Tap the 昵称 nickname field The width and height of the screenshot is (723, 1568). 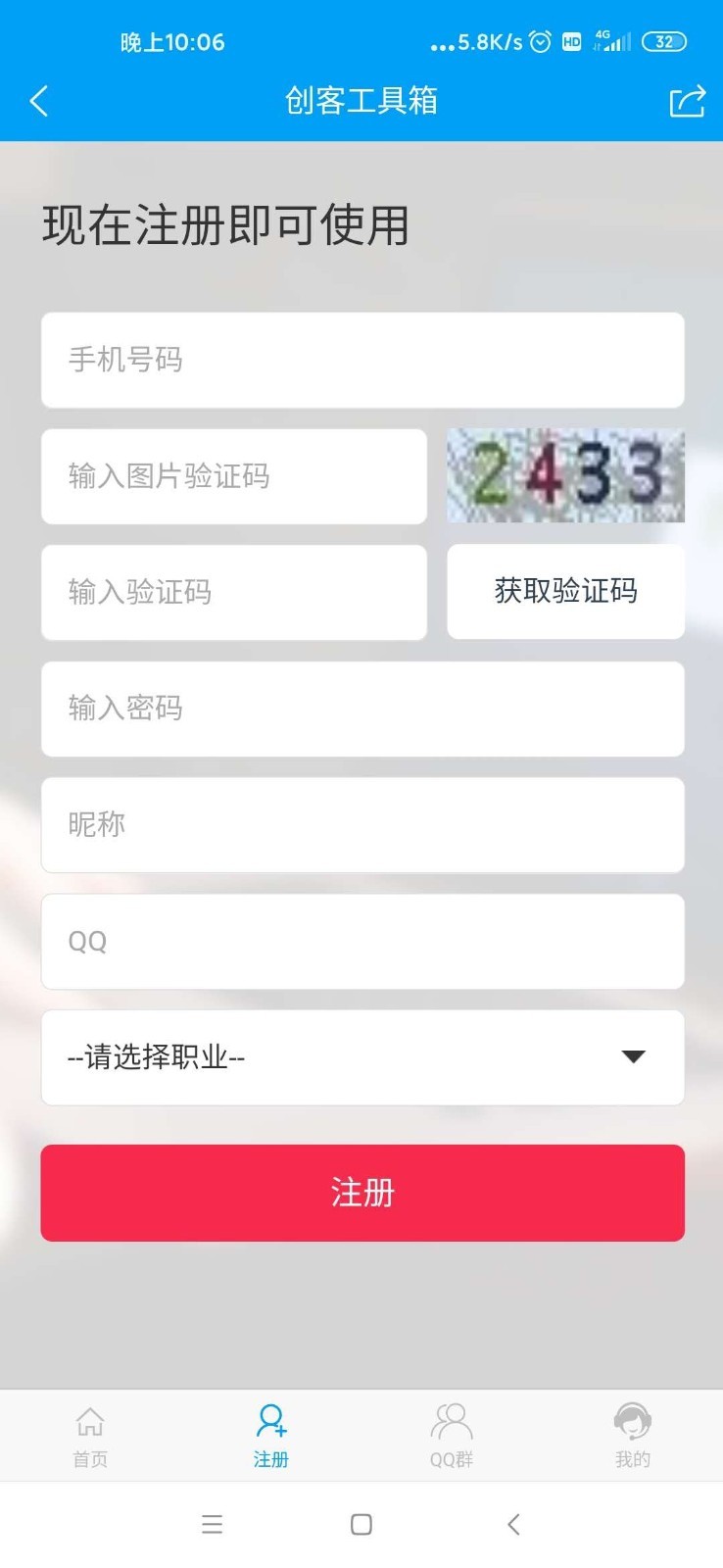pyautogui.click(x=362, y=825)
